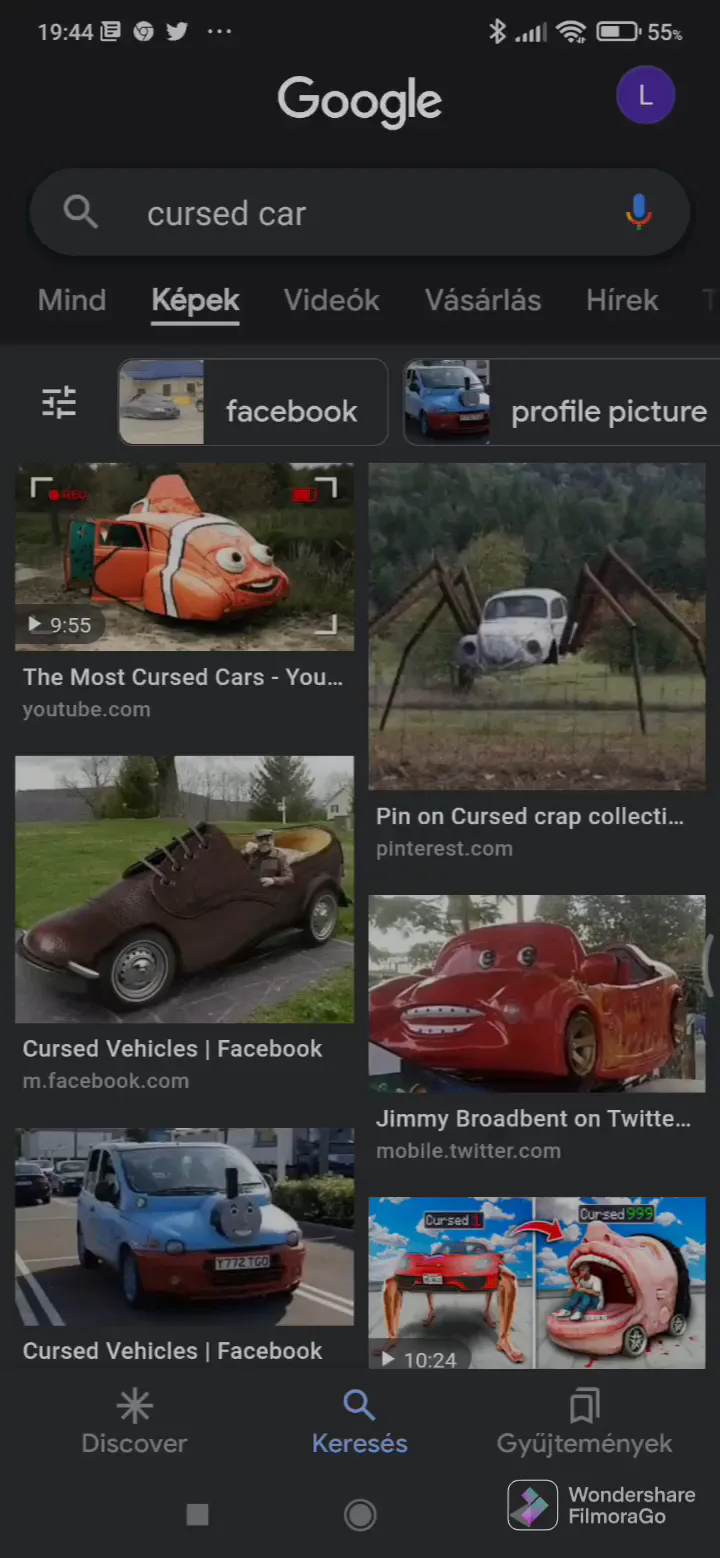Select the profile picture filter chip

(x=561, y=402)
